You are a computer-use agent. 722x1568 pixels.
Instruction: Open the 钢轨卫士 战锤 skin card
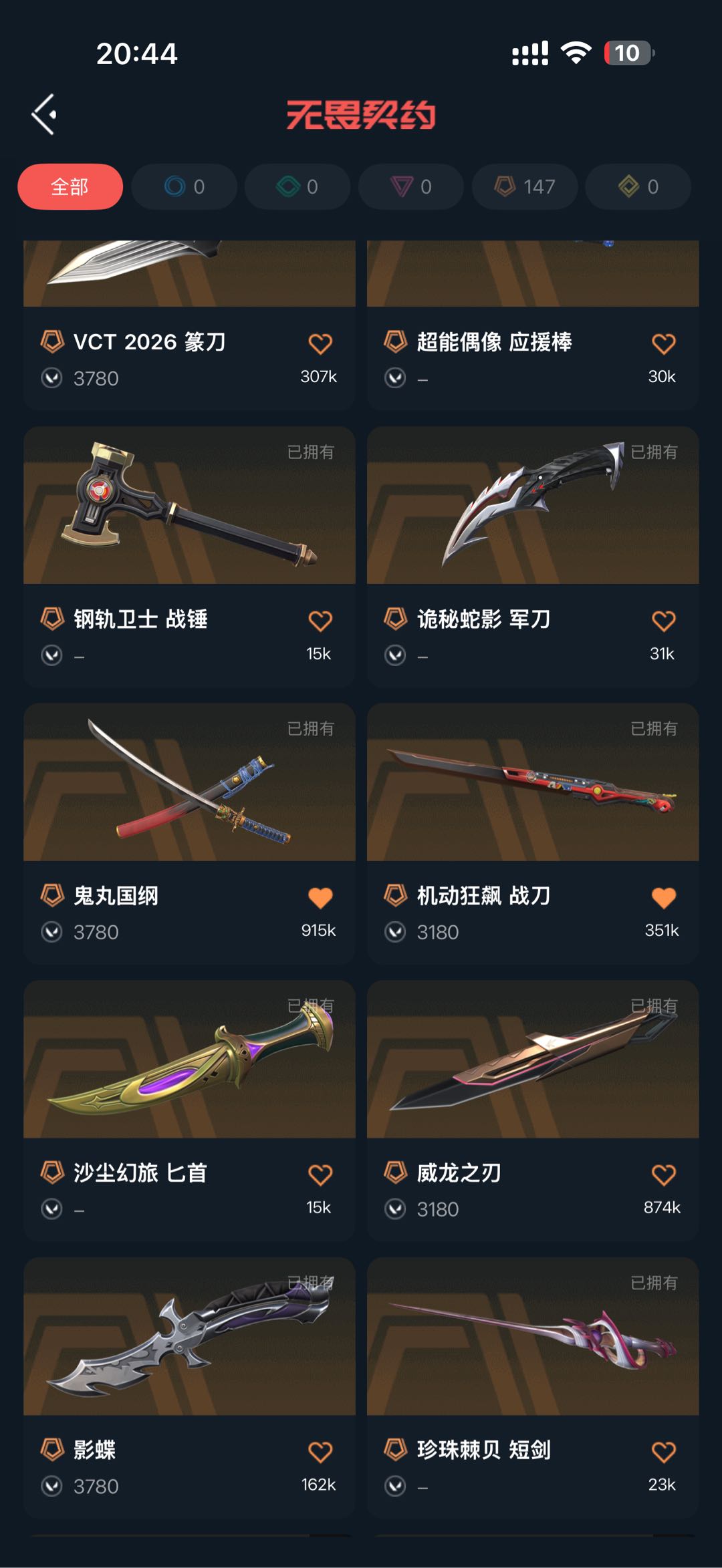point(189,557)
